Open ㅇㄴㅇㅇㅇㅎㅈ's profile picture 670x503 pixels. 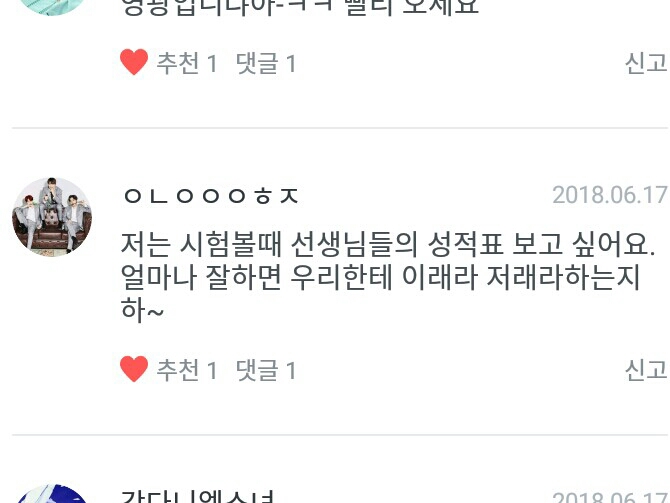coord(52,217)
